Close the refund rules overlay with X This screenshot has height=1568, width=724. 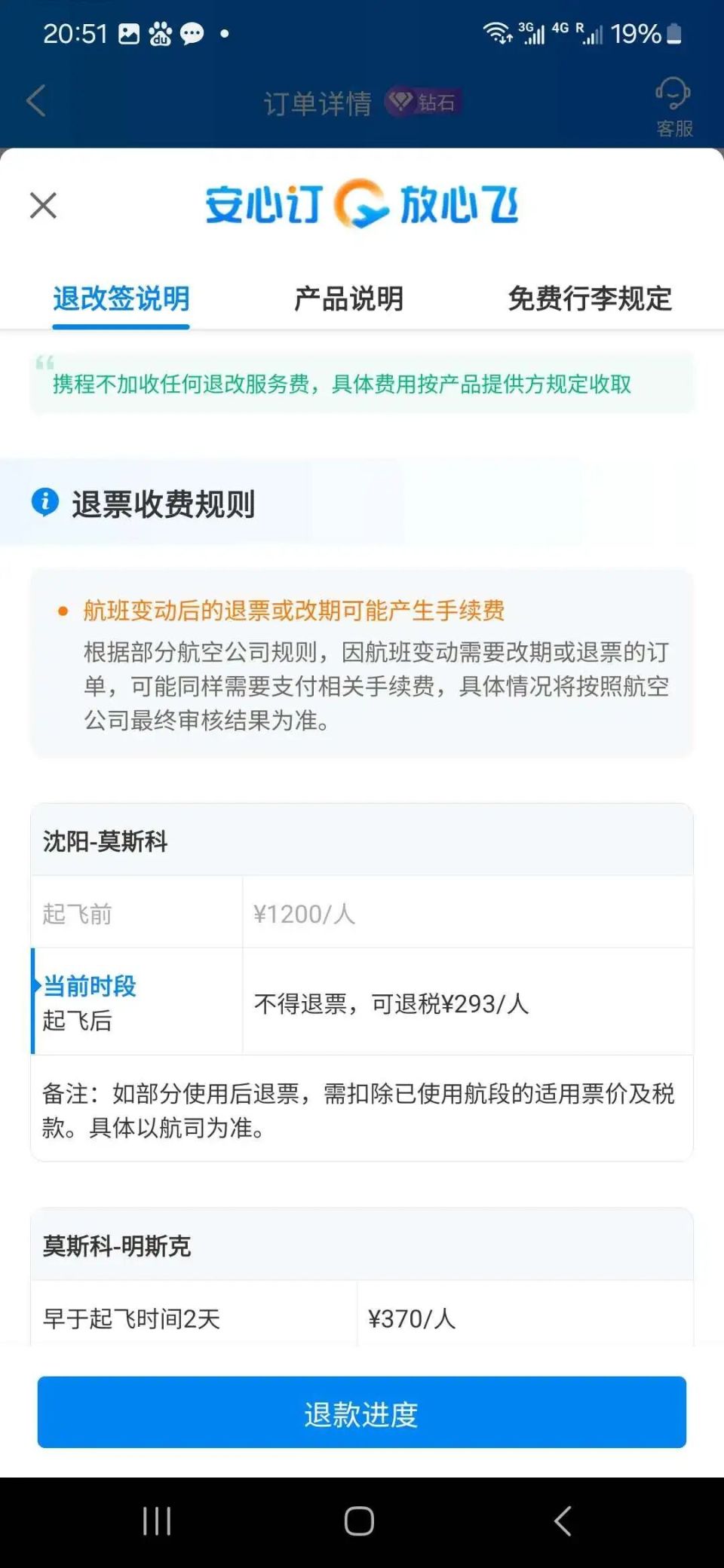[x=42, y=205]
